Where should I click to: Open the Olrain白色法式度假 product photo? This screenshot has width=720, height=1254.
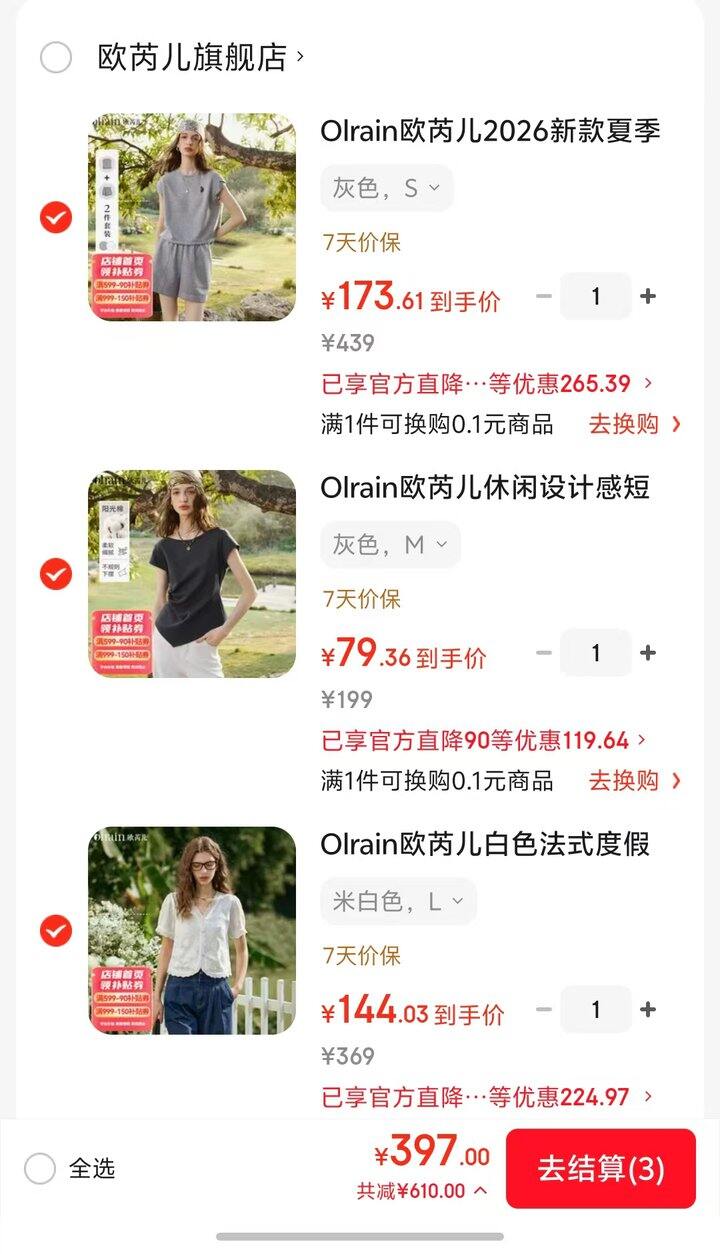click(192, 931)
